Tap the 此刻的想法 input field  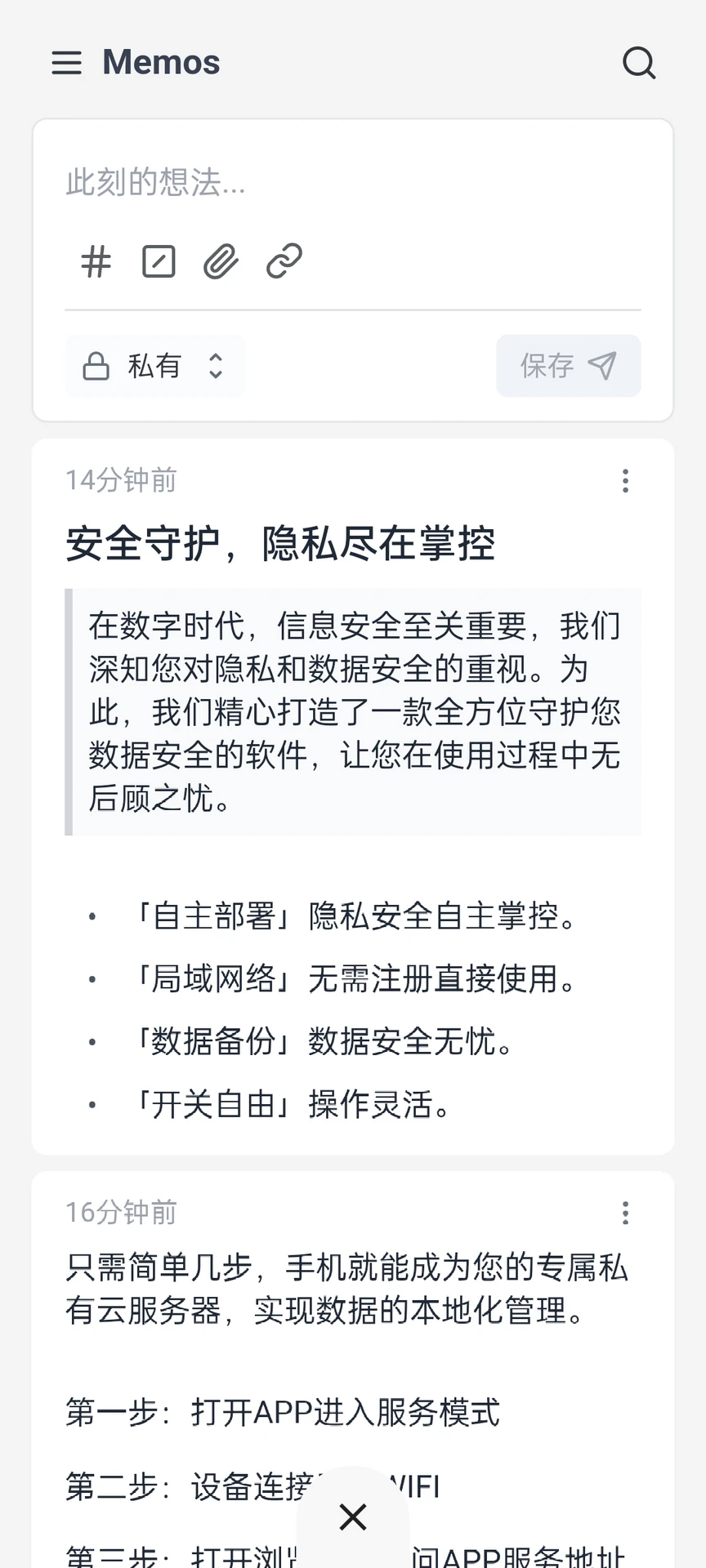coord(155,181)
